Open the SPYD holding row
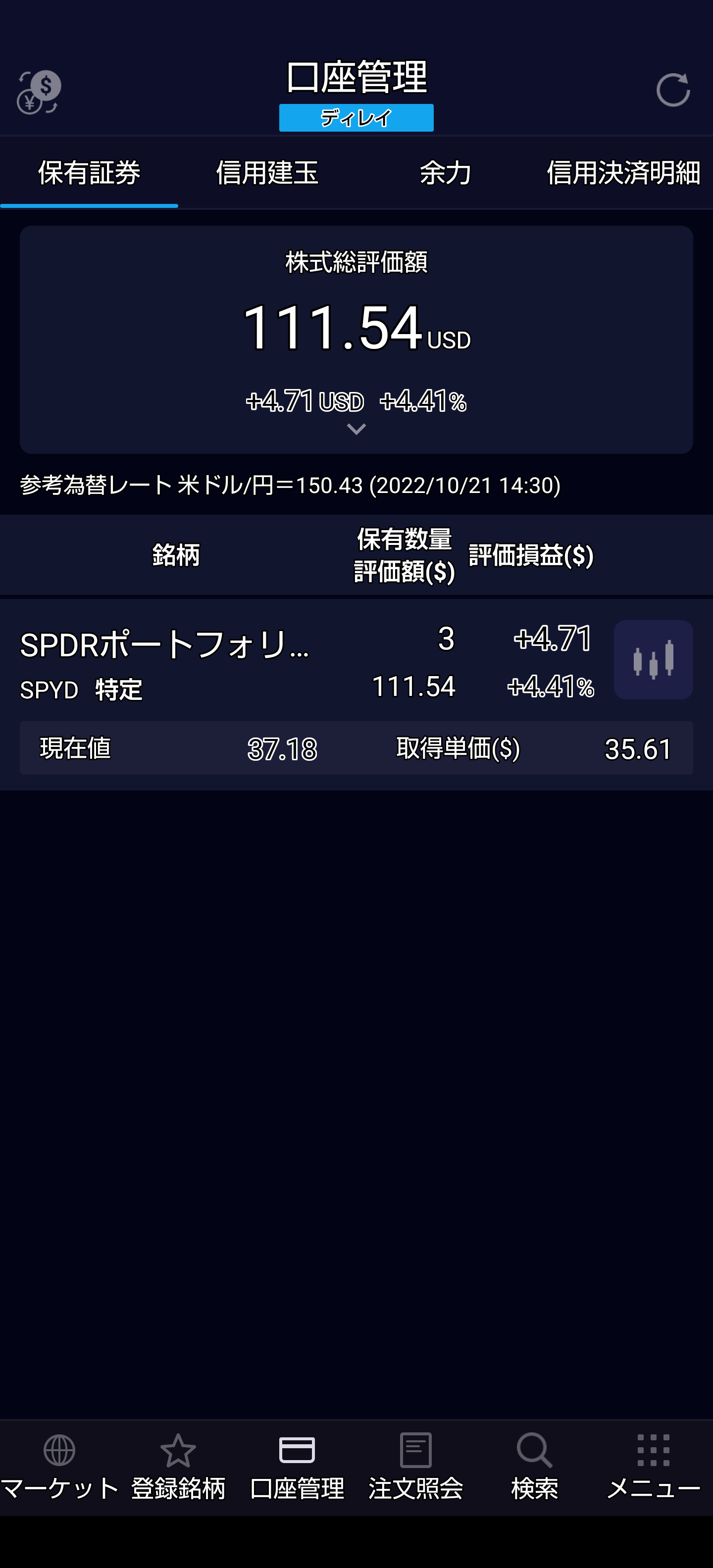Viewport: 713px width, 1568px height. click(x=244, y=663)
